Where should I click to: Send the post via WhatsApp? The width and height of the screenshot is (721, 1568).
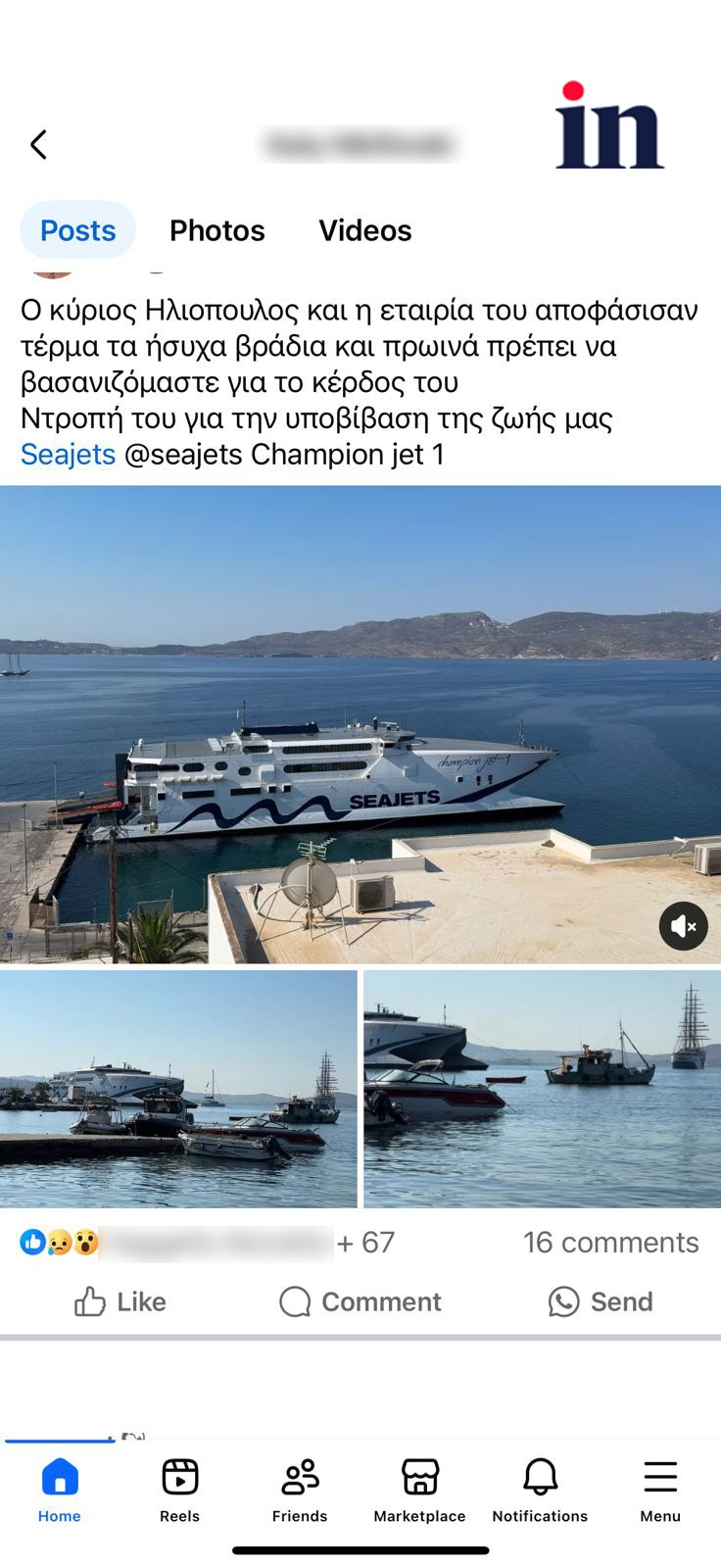tap(600, 1301)
